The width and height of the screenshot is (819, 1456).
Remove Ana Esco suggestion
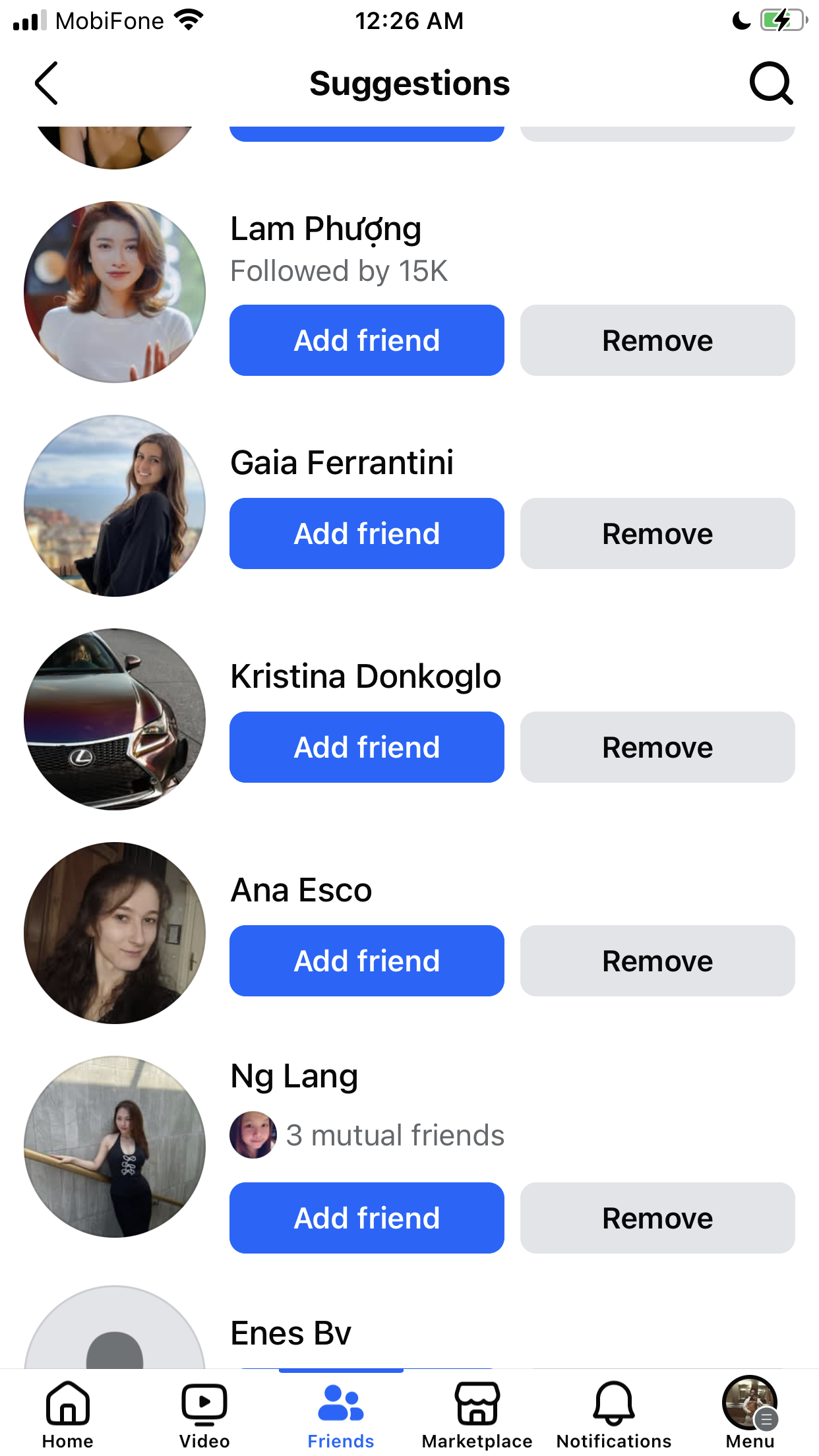[x=657, y=961]
